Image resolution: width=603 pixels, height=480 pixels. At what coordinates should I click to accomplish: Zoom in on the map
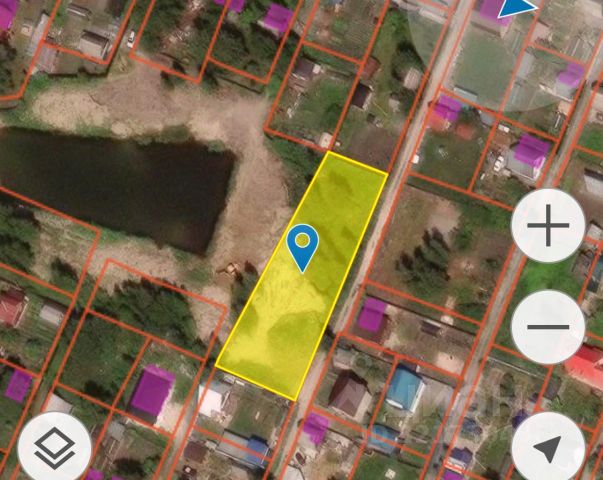[547, 227]
